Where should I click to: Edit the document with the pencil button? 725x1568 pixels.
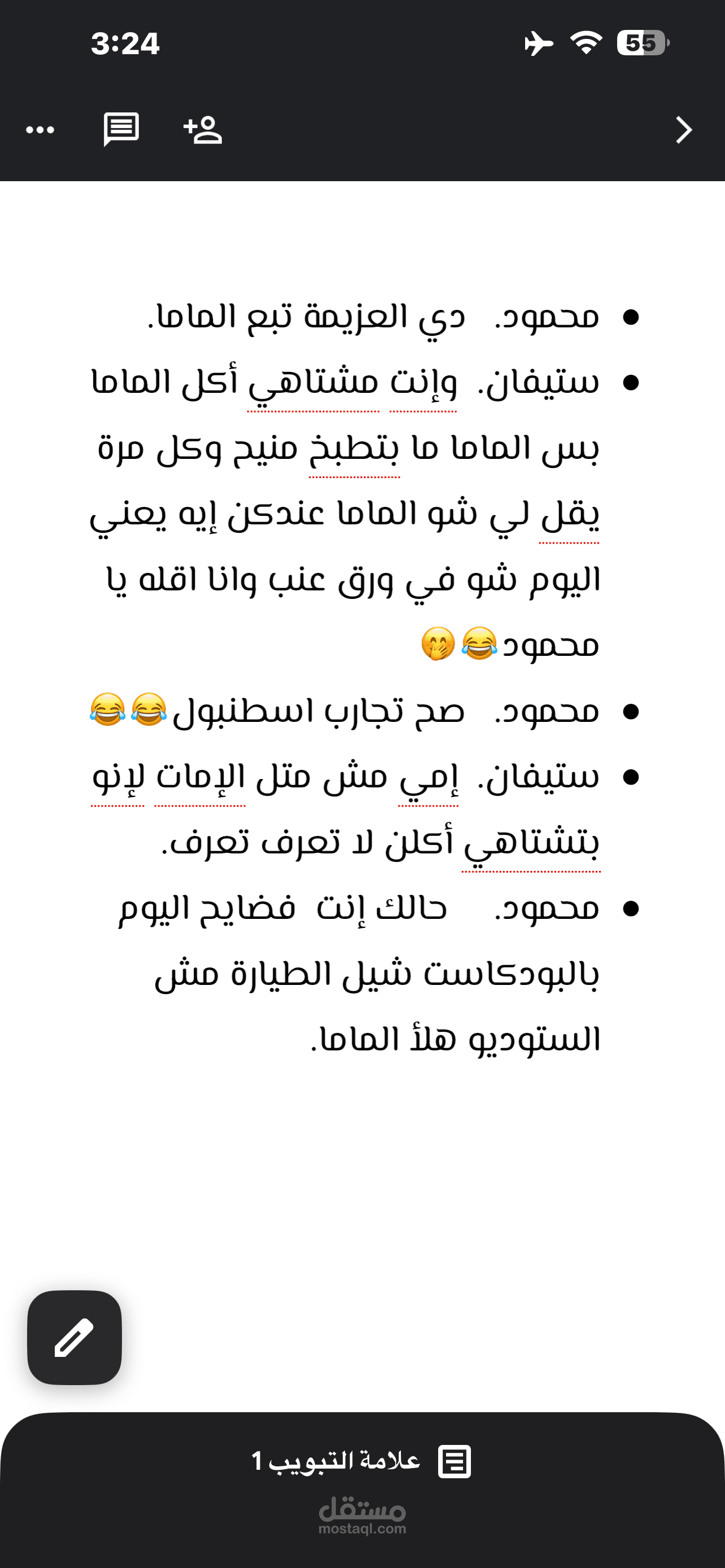point(75,1337)
